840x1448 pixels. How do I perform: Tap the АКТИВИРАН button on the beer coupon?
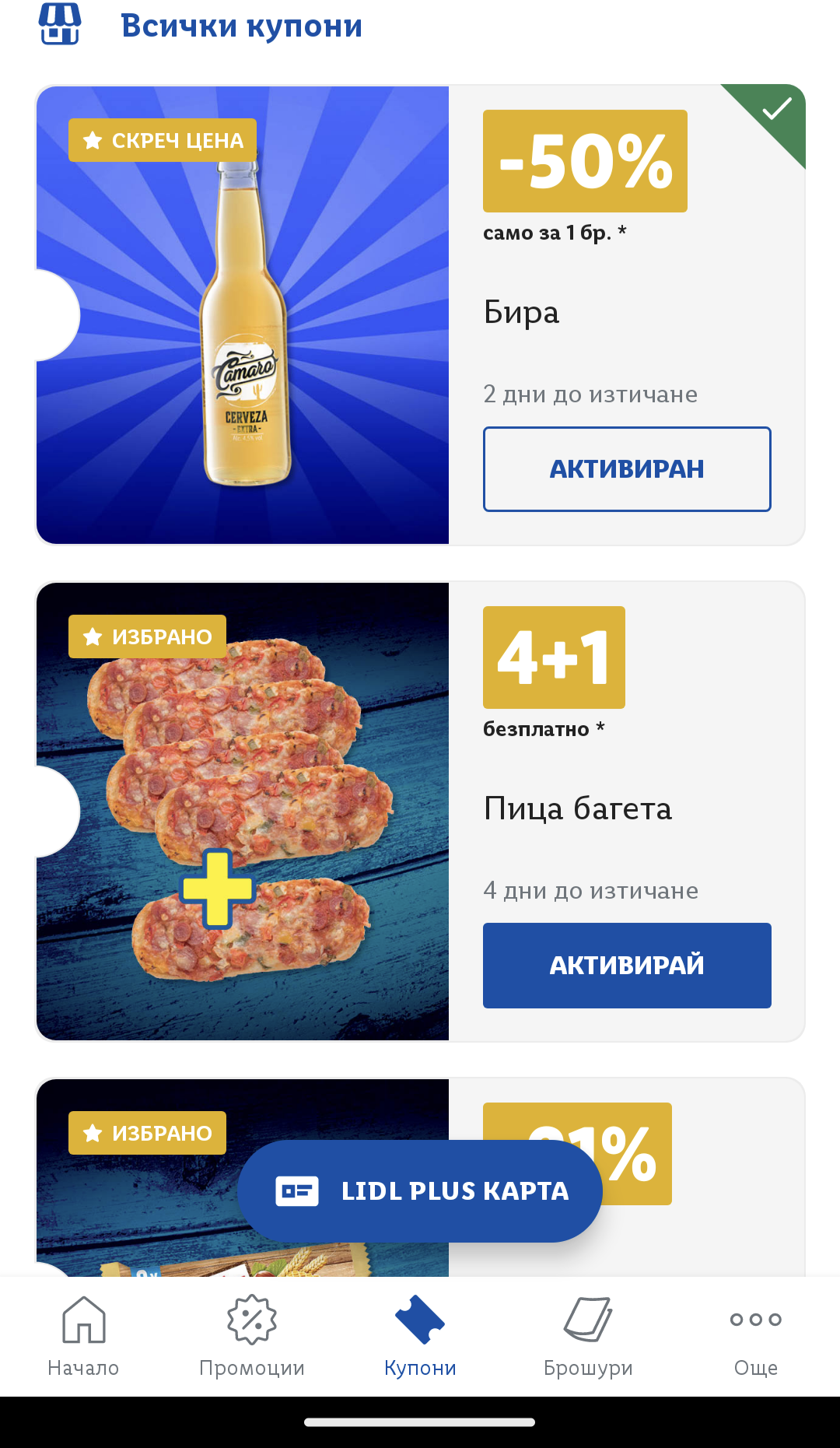(627, 469)
